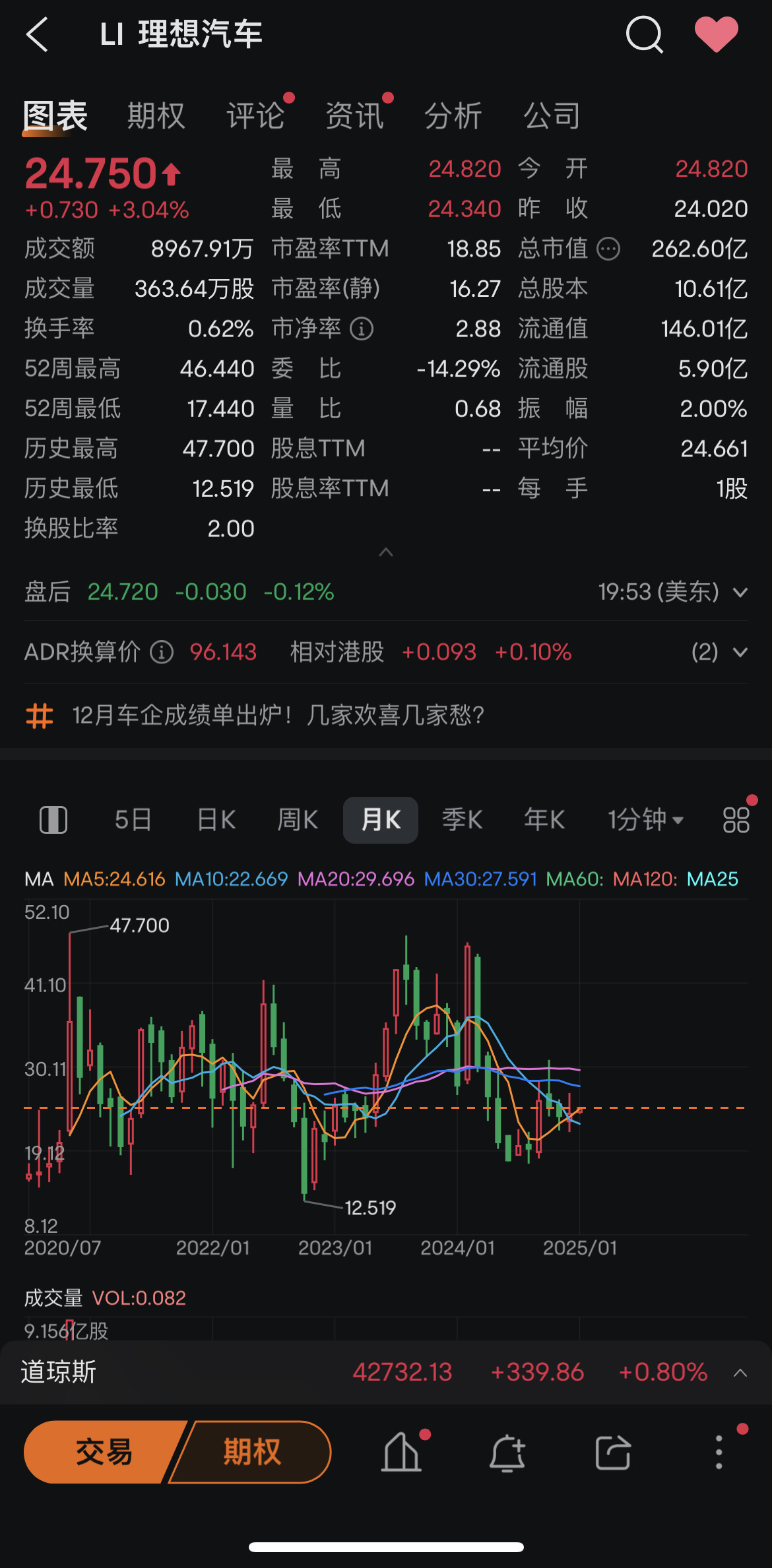
Task: Open the 1分钟 interval dropdown
Action: 645,820
